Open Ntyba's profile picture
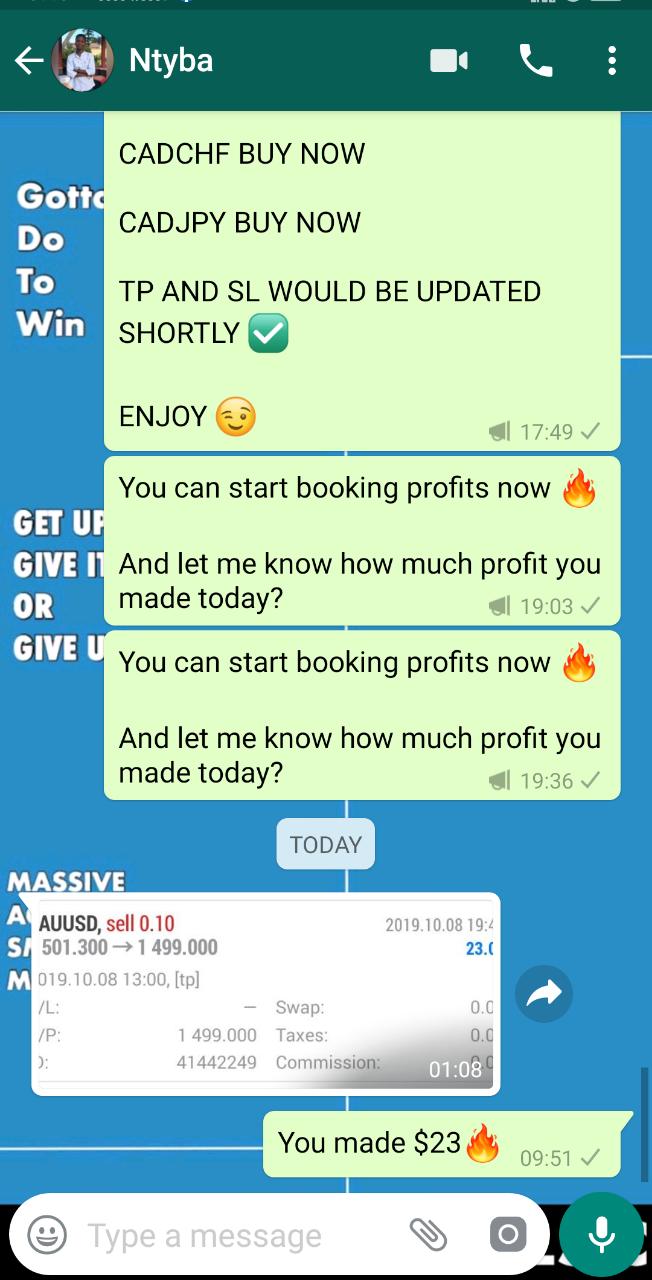 point(82,61)
